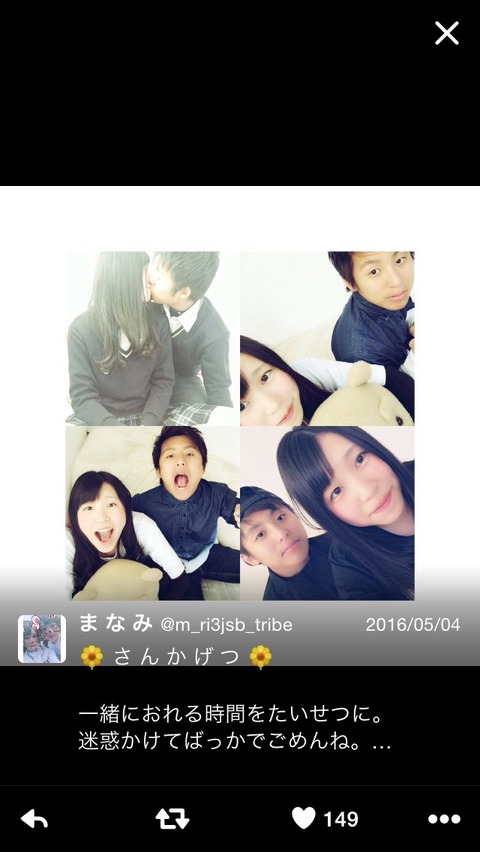Like the tweet with the heart icon
Screen dimensions: 480x852
(x=303, y=818)
